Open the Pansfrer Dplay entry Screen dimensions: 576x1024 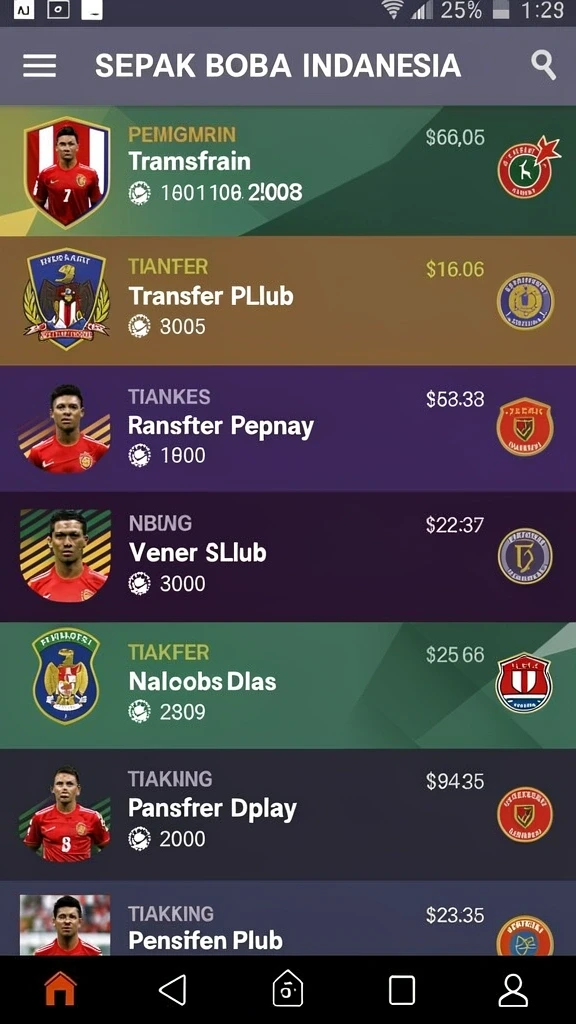pos(288,814)
